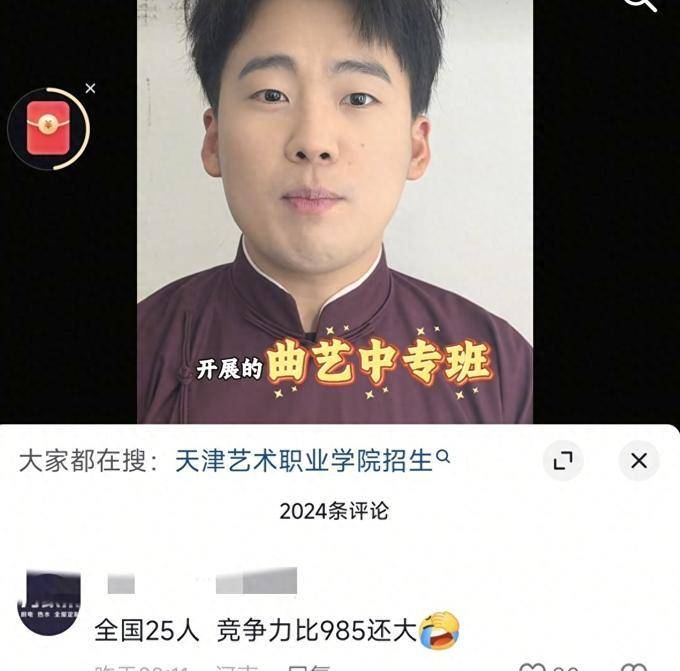Dismiss the red envelope widget

90,89
